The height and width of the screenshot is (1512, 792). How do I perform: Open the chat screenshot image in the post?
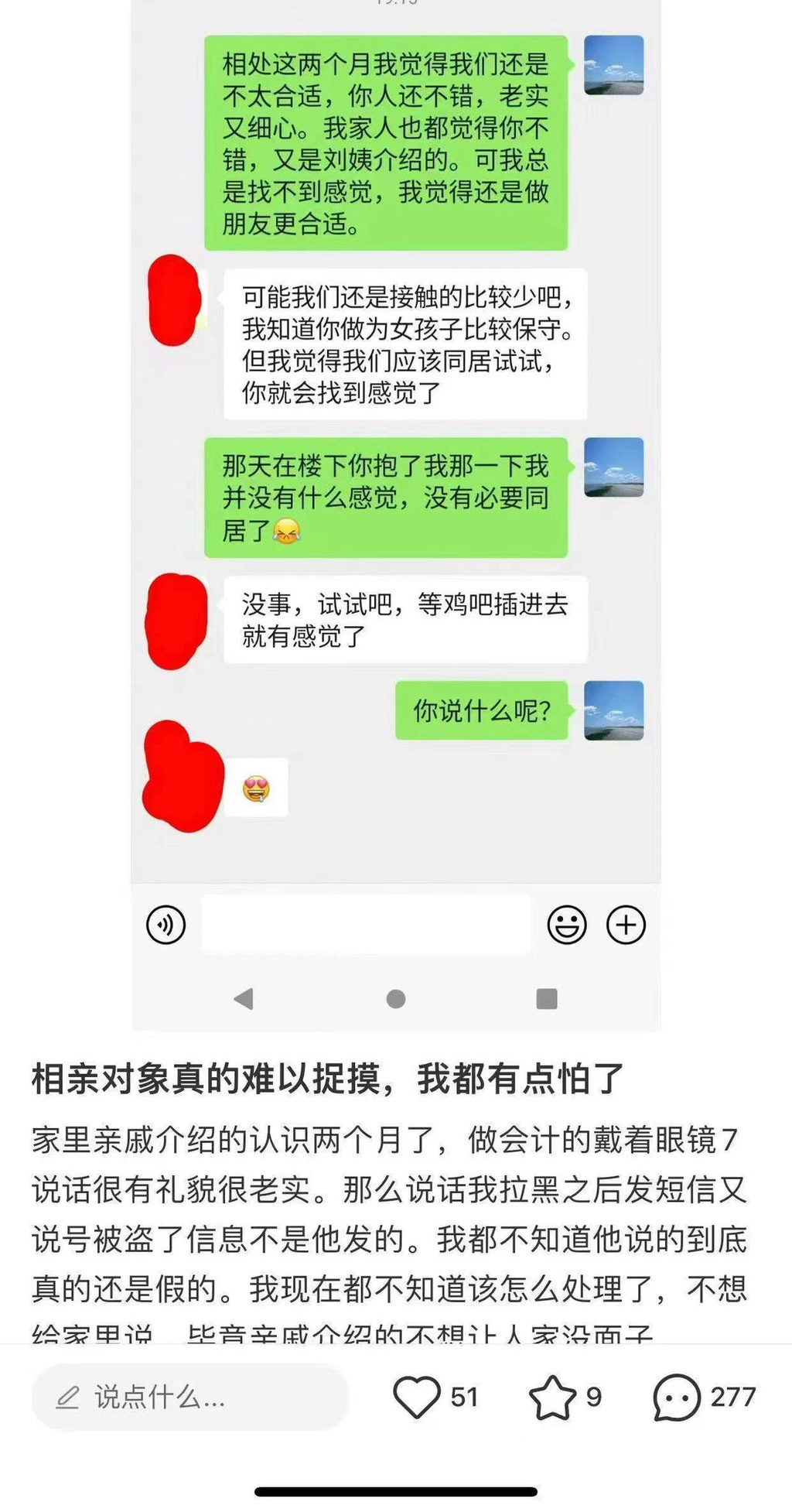point(396,511)
